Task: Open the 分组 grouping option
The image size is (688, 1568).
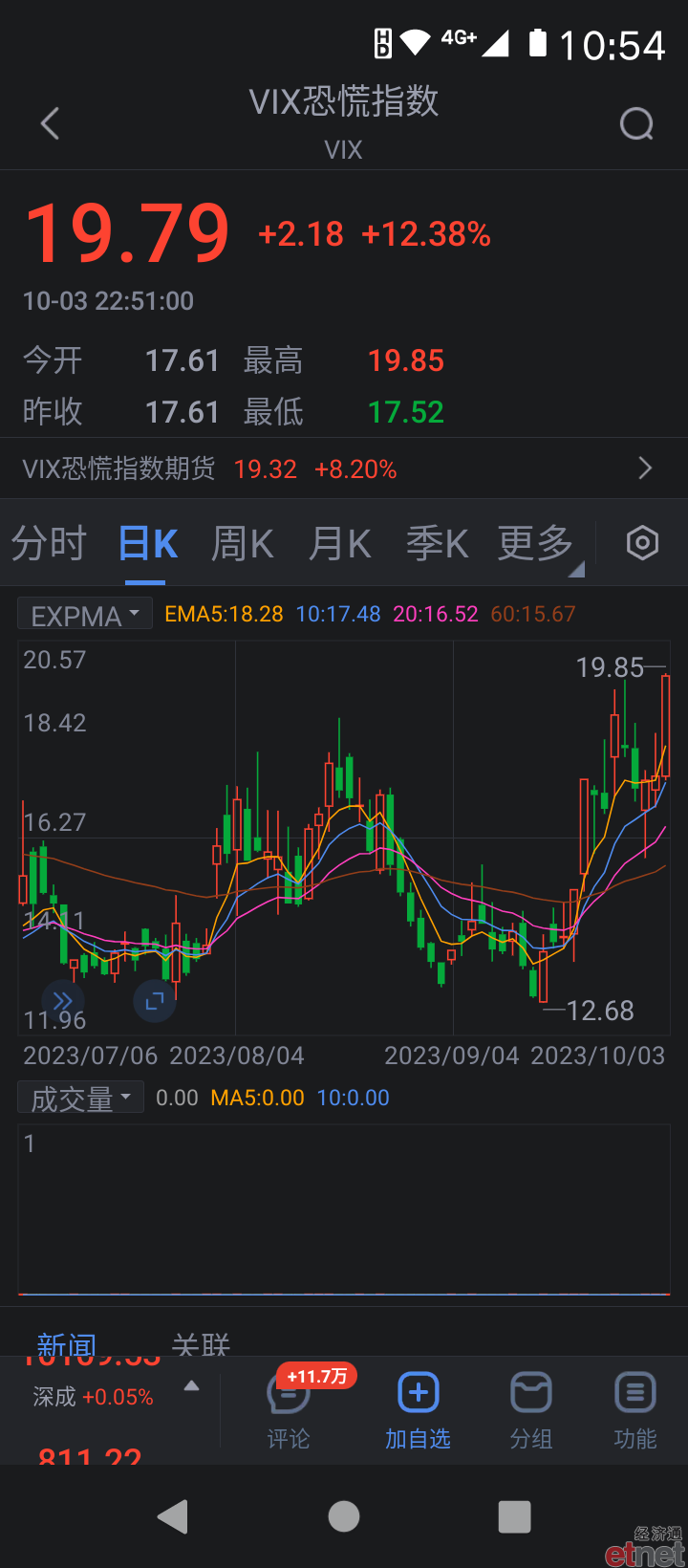Action: (x=531, y=1410)
